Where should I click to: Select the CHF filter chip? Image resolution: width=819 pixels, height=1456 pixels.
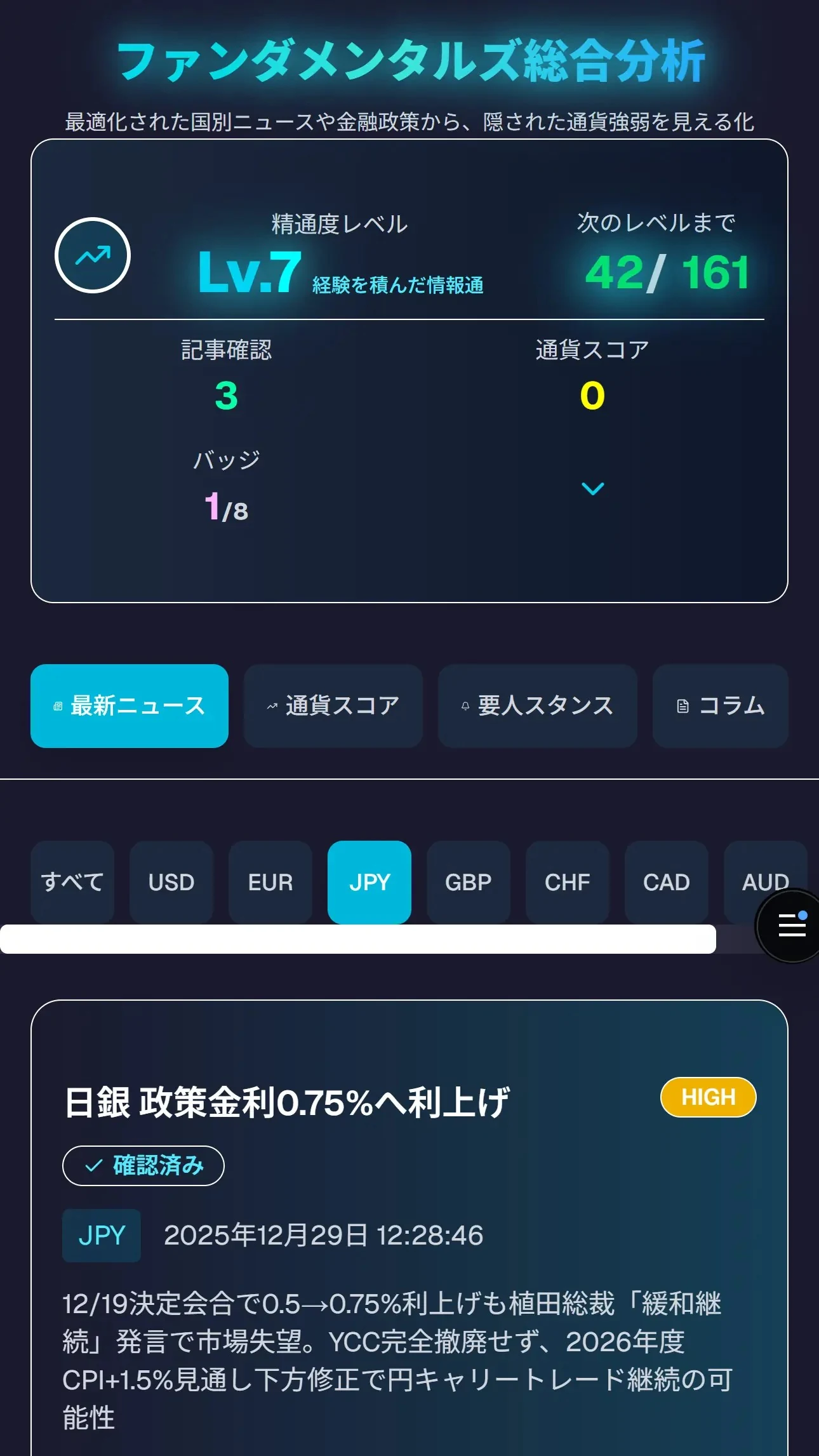568,881
